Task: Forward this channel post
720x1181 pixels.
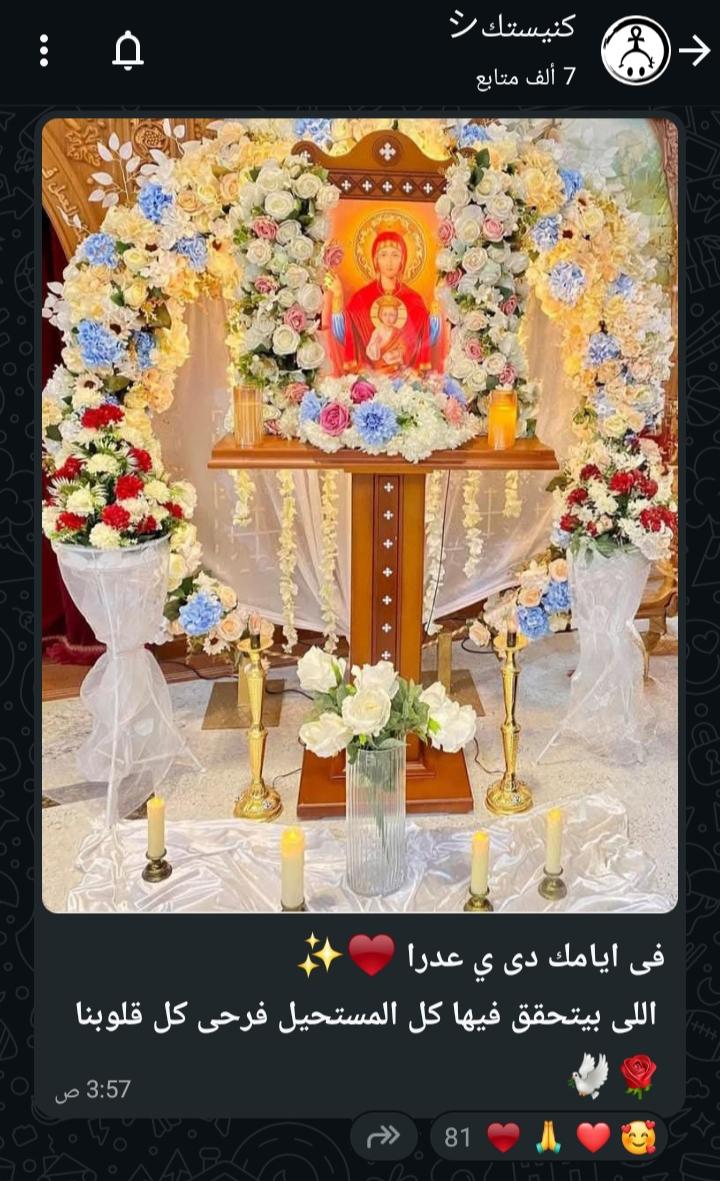Action: [x=384, y=1136]
